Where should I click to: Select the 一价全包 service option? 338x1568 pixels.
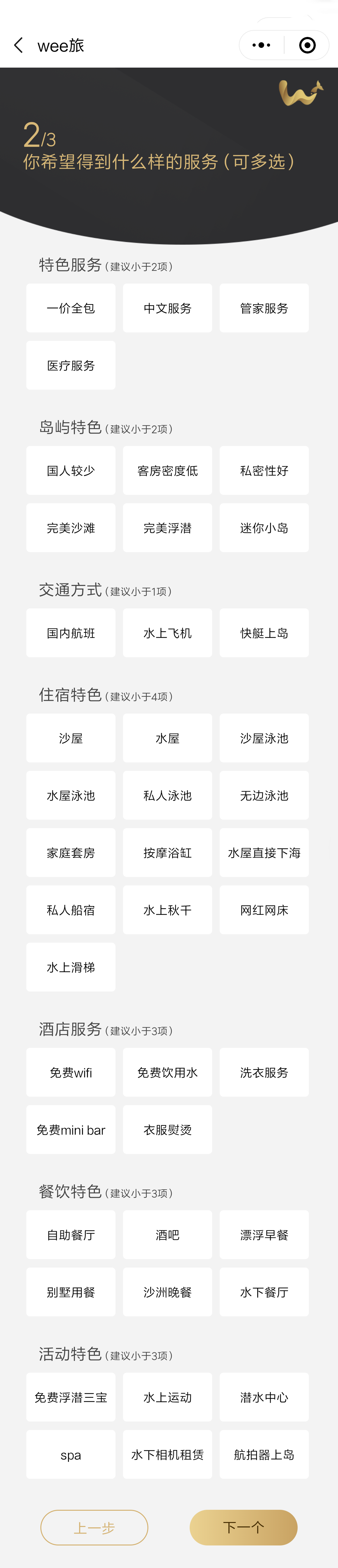pyautogui.click(x=71, y=308)
